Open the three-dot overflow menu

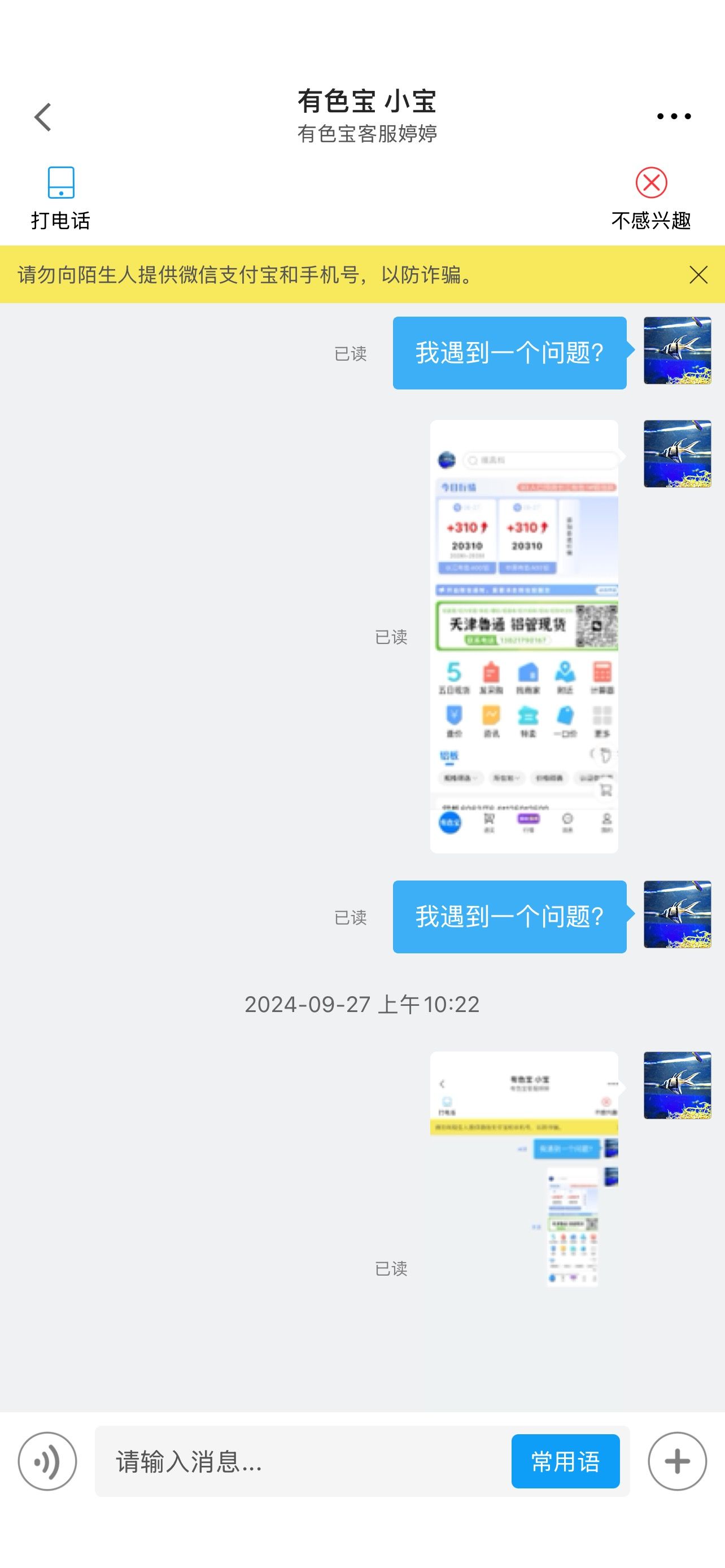tap(674, 116)
